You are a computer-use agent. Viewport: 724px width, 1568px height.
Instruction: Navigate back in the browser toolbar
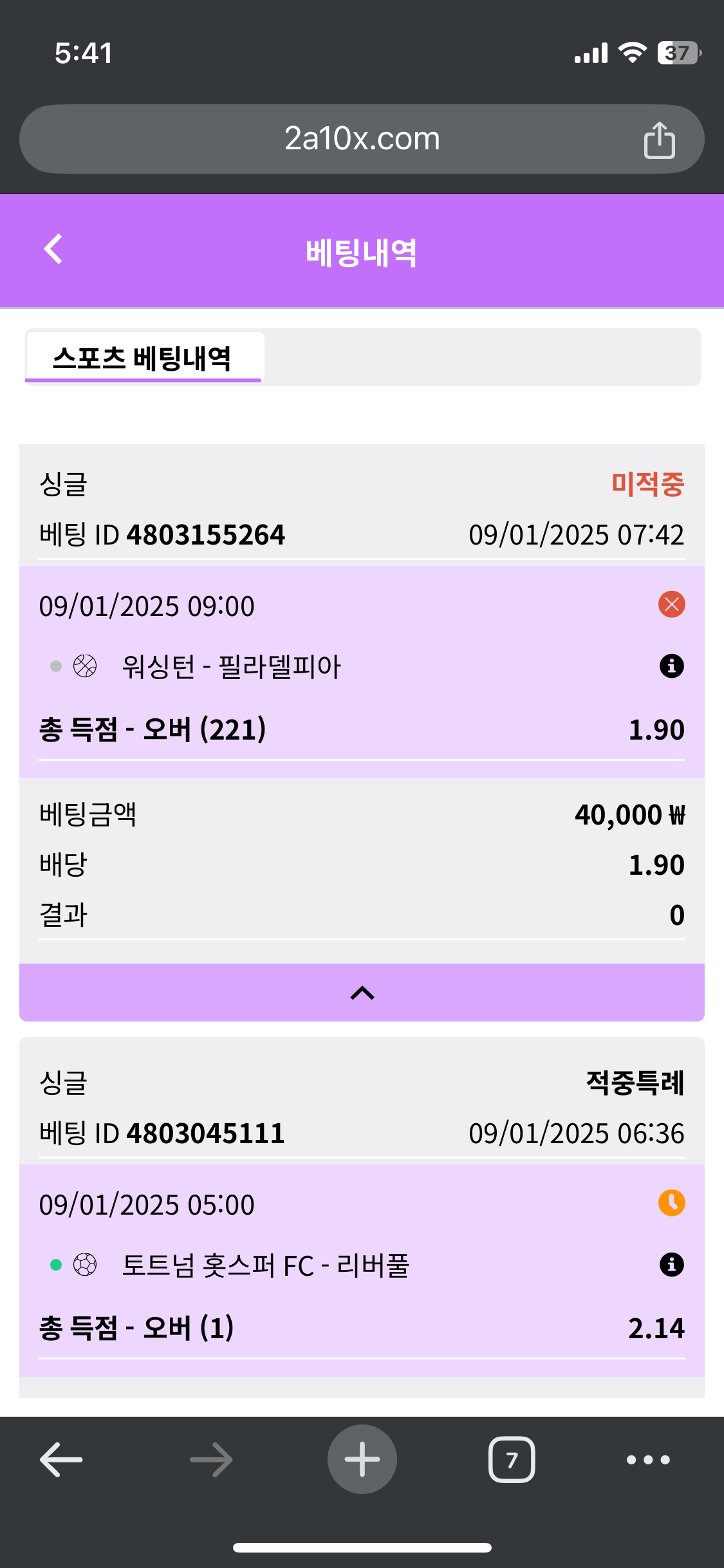(62, 1460)
